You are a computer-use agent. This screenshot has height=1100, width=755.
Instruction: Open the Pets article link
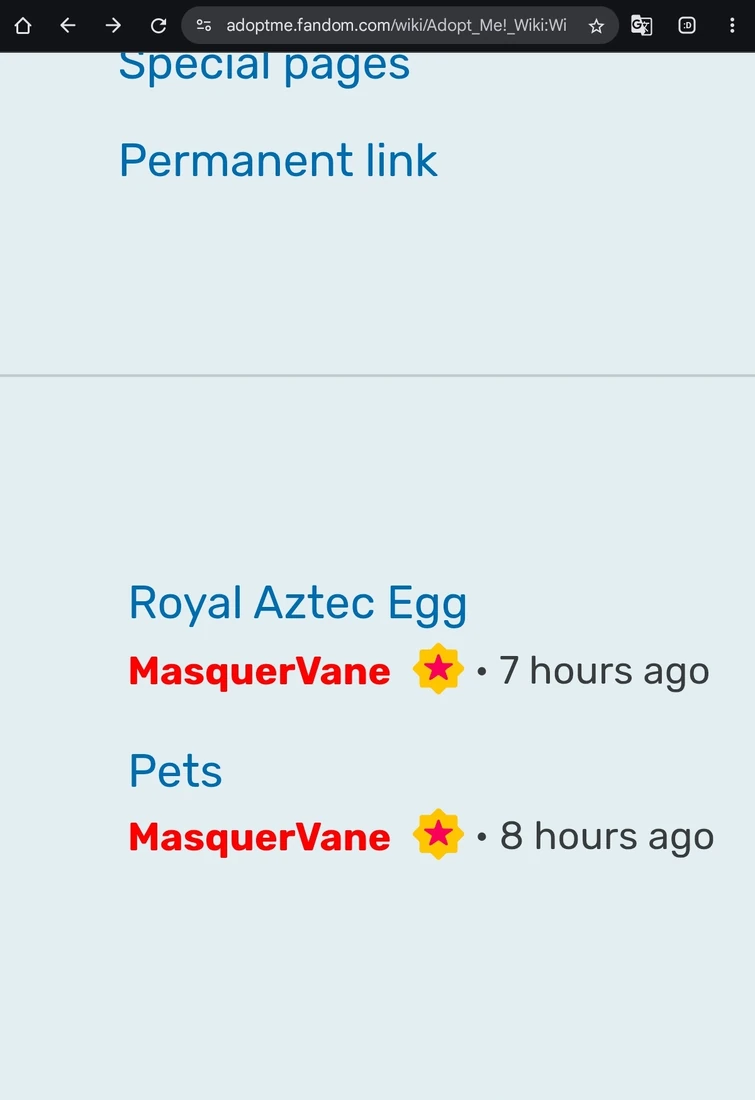176,771
